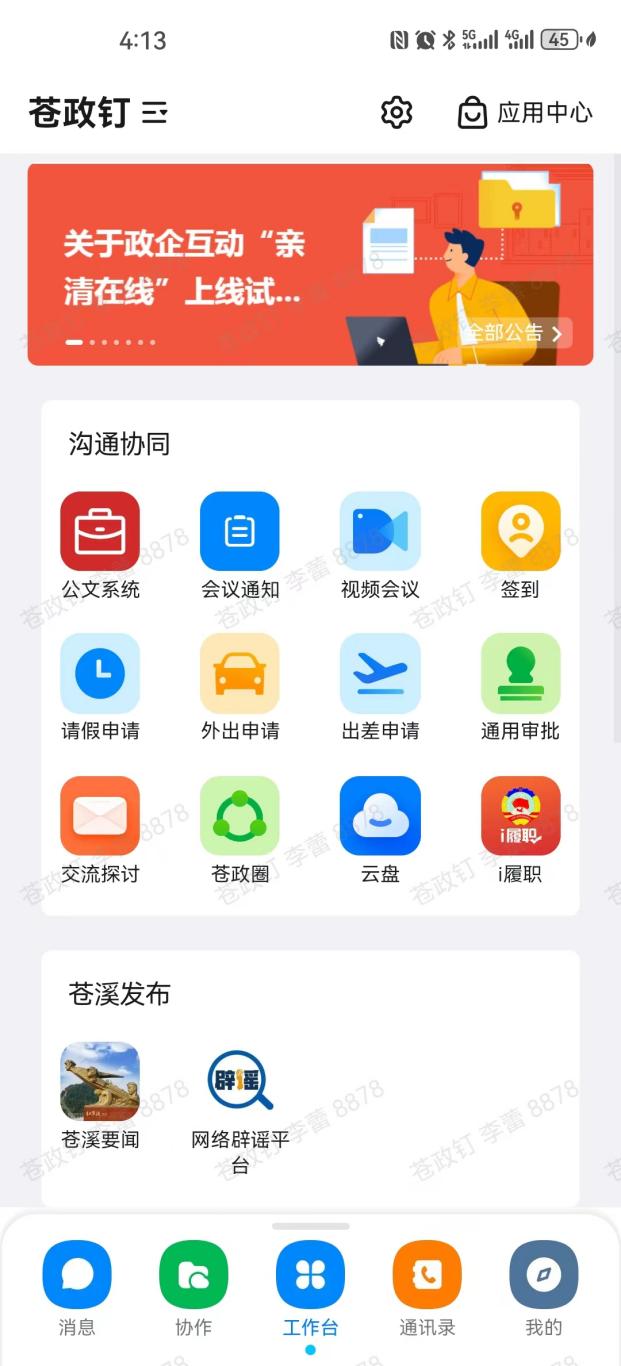Open 请假申请 leave request
The image size is (621, 1366).
(100, 673)
